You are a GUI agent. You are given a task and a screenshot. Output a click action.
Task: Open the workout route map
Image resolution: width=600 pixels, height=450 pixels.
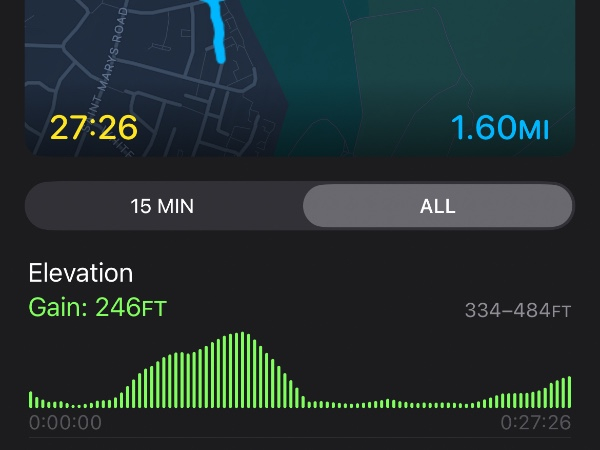pyautogui.click(x=300, y=70)
